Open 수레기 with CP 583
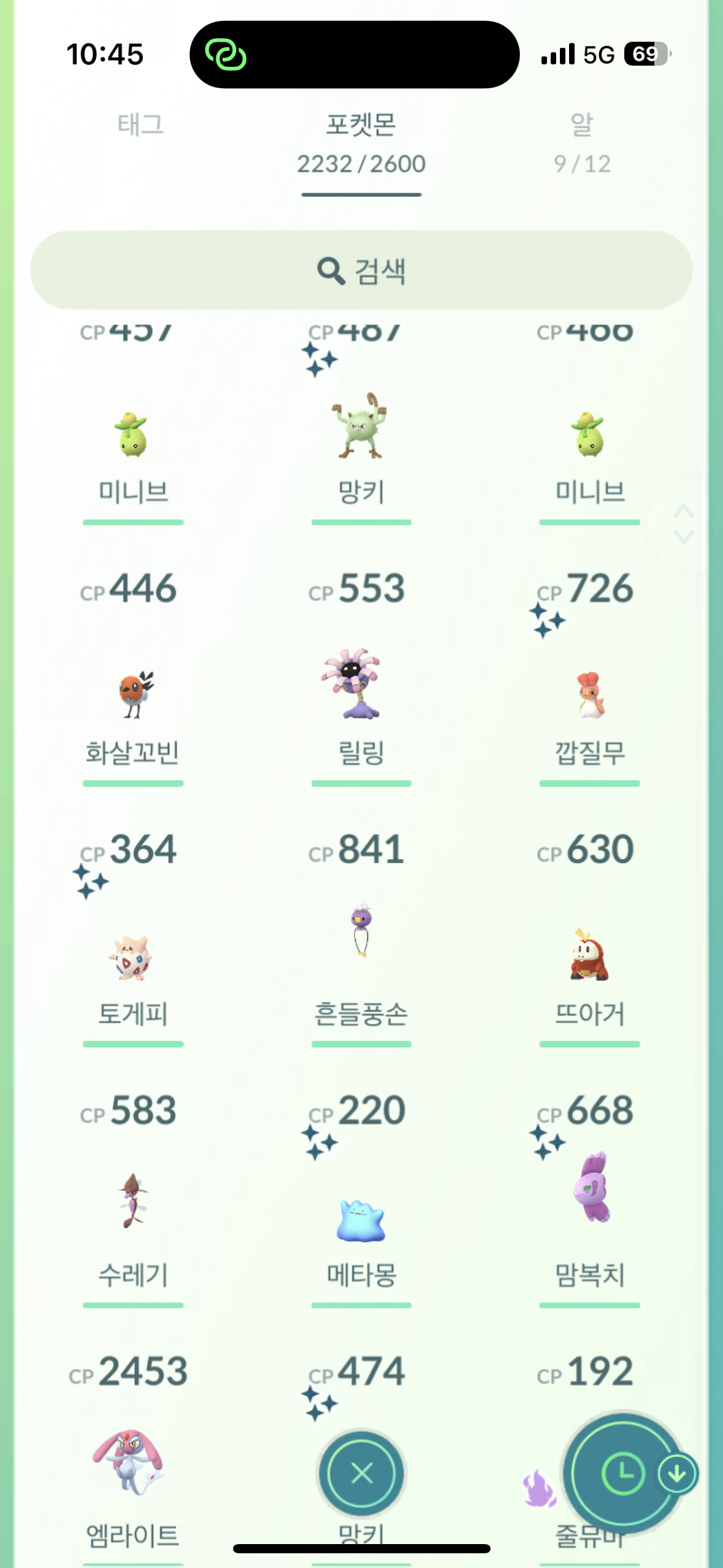 click(x=132, y=1201)
